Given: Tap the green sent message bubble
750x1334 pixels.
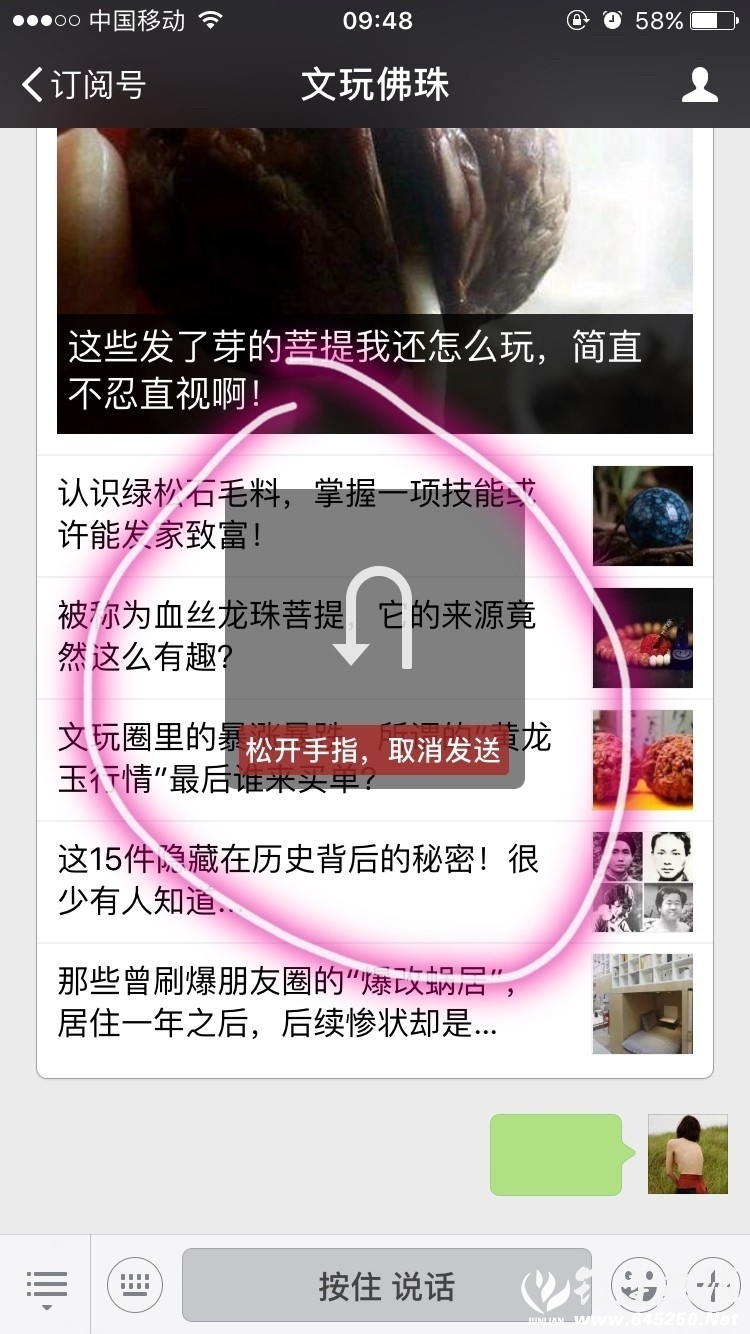Looking at the screenshot, I should point(556,1155).
